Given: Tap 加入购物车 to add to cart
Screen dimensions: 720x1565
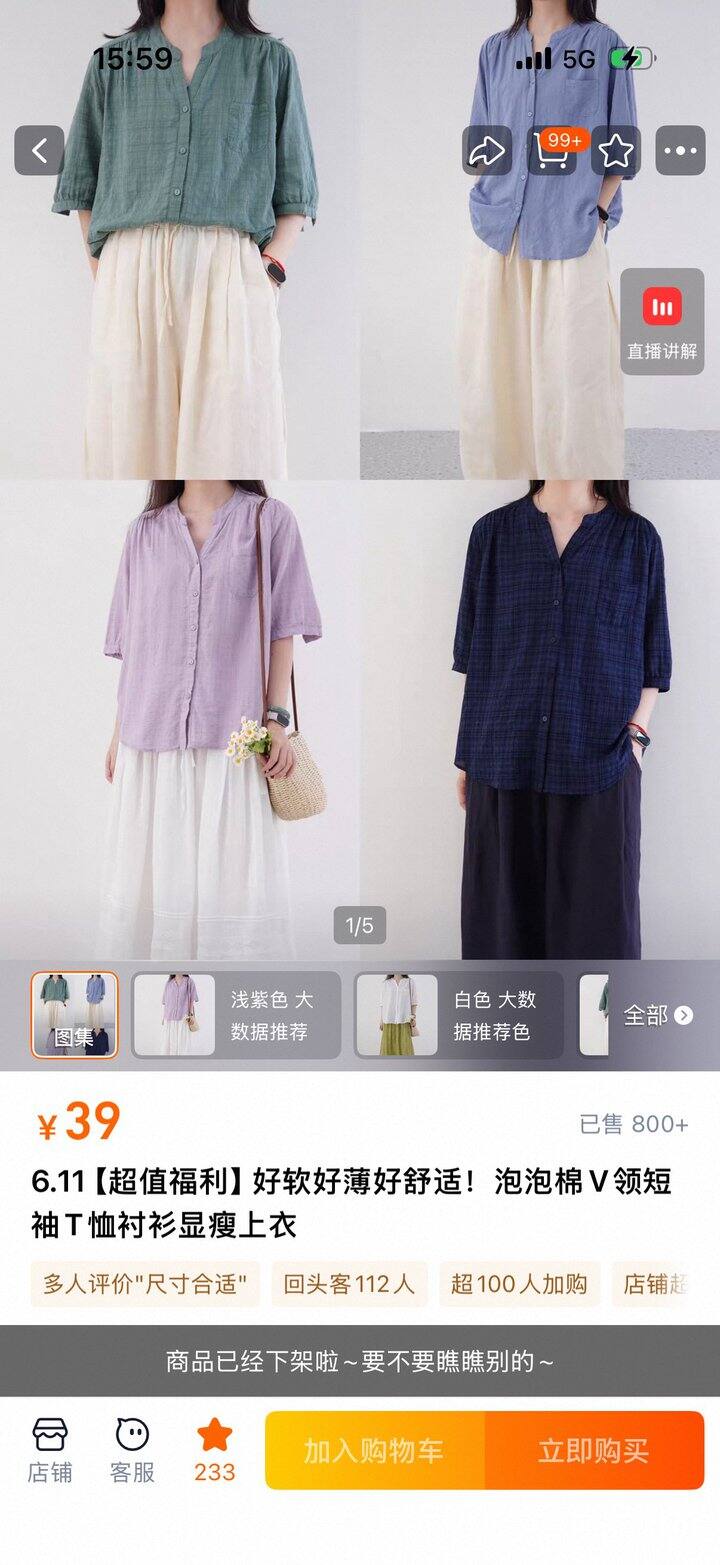Looking at the screenshot, I should tap(374, 1450).
